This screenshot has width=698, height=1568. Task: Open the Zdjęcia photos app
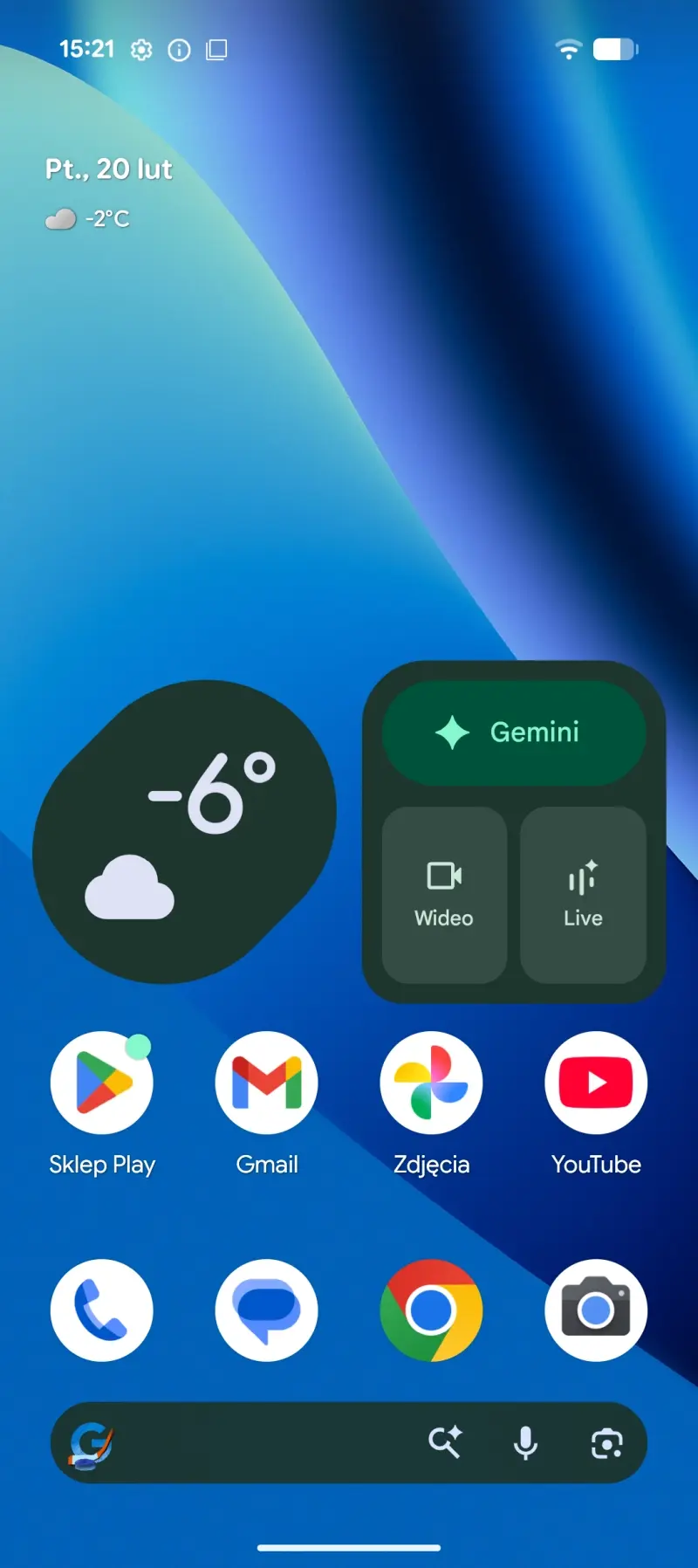click(x=431, y=1083)
